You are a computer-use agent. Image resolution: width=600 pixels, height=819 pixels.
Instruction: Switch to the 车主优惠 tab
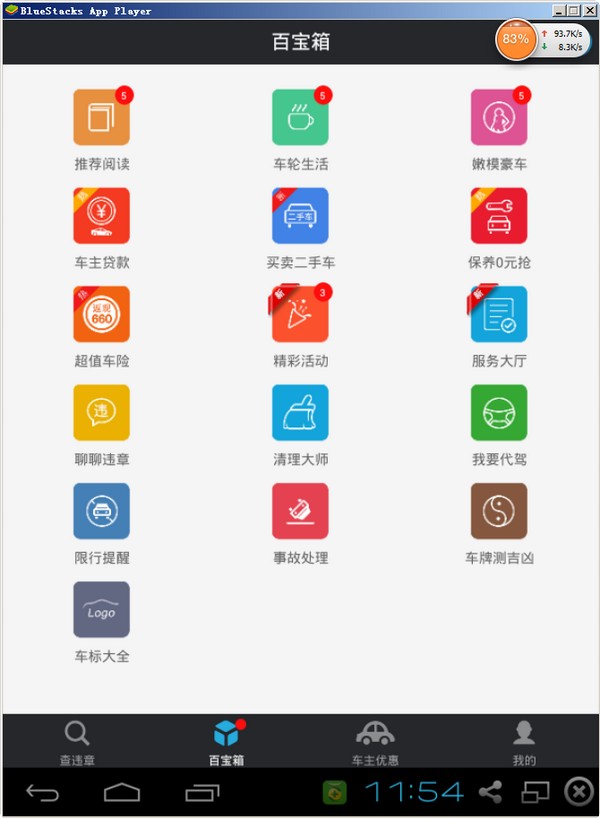tap(375, 742)
